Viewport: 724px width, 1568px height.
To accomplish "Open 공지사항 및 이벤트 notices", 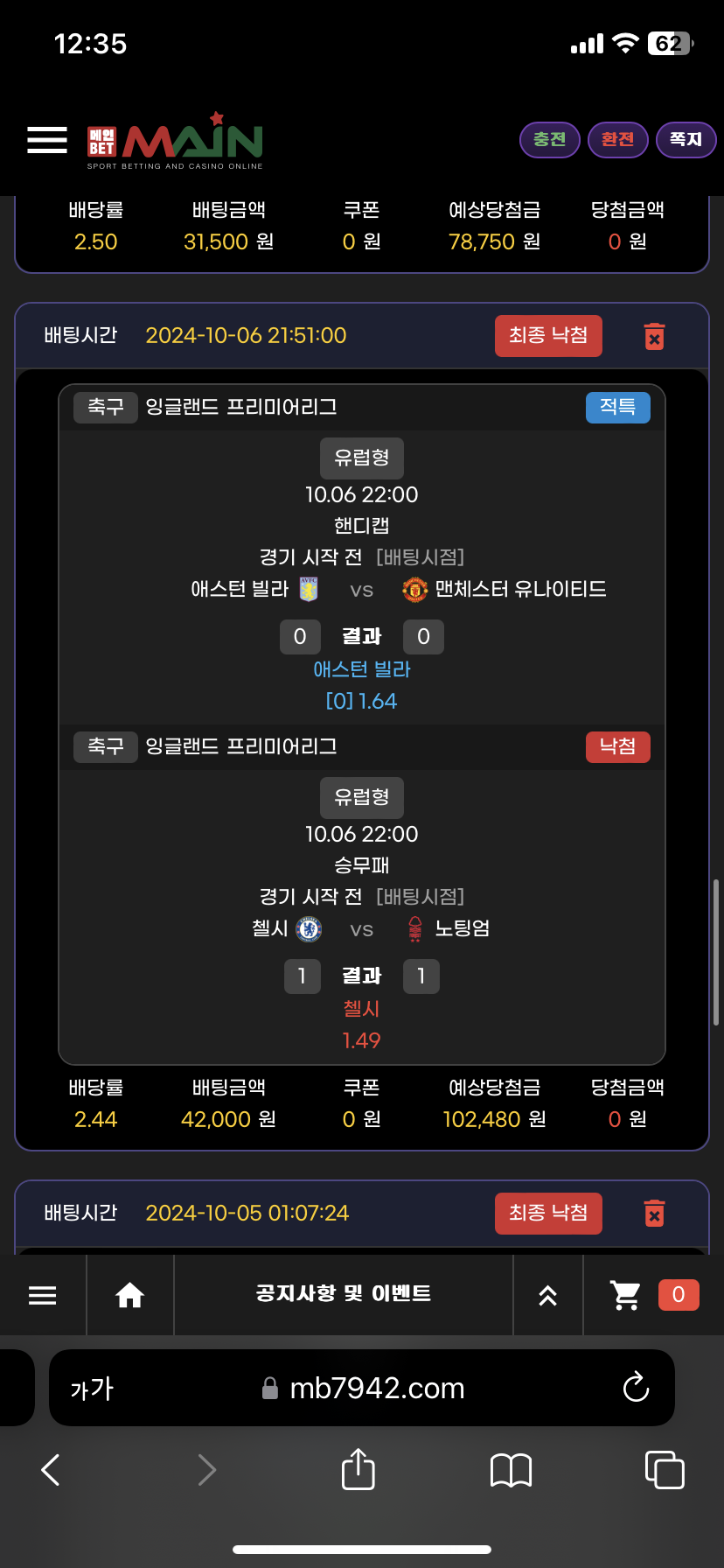I will (x=343, y=1294).
